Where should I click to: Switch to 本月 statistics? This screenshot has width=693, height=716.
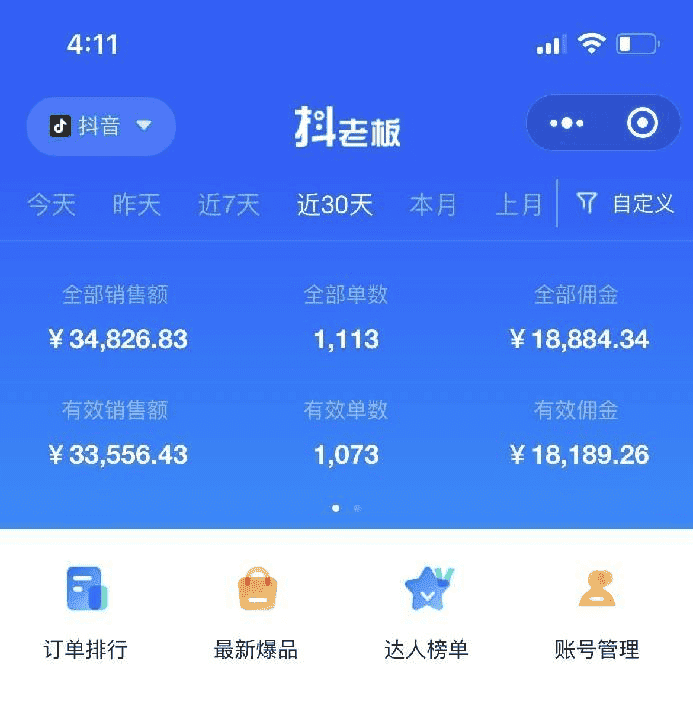tap(433, 205)
